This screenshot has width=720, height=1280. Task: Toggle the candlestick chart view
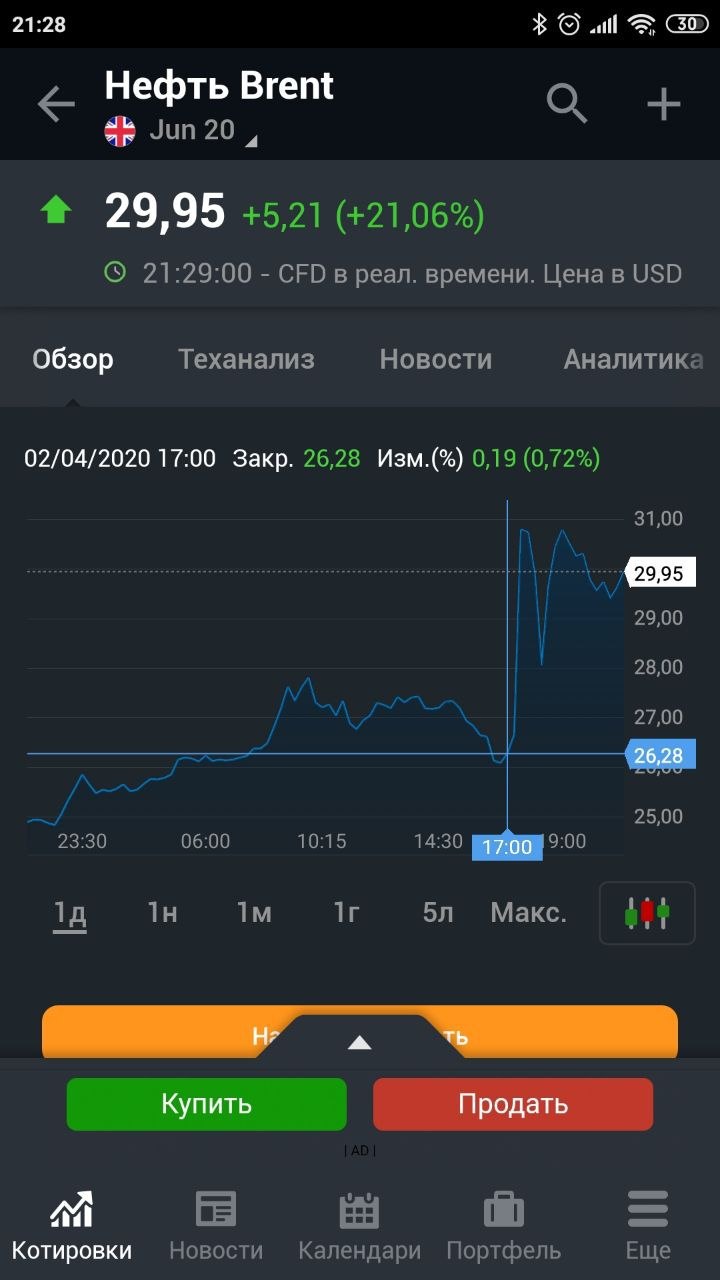pyautogui.click(x=647, y=913)
